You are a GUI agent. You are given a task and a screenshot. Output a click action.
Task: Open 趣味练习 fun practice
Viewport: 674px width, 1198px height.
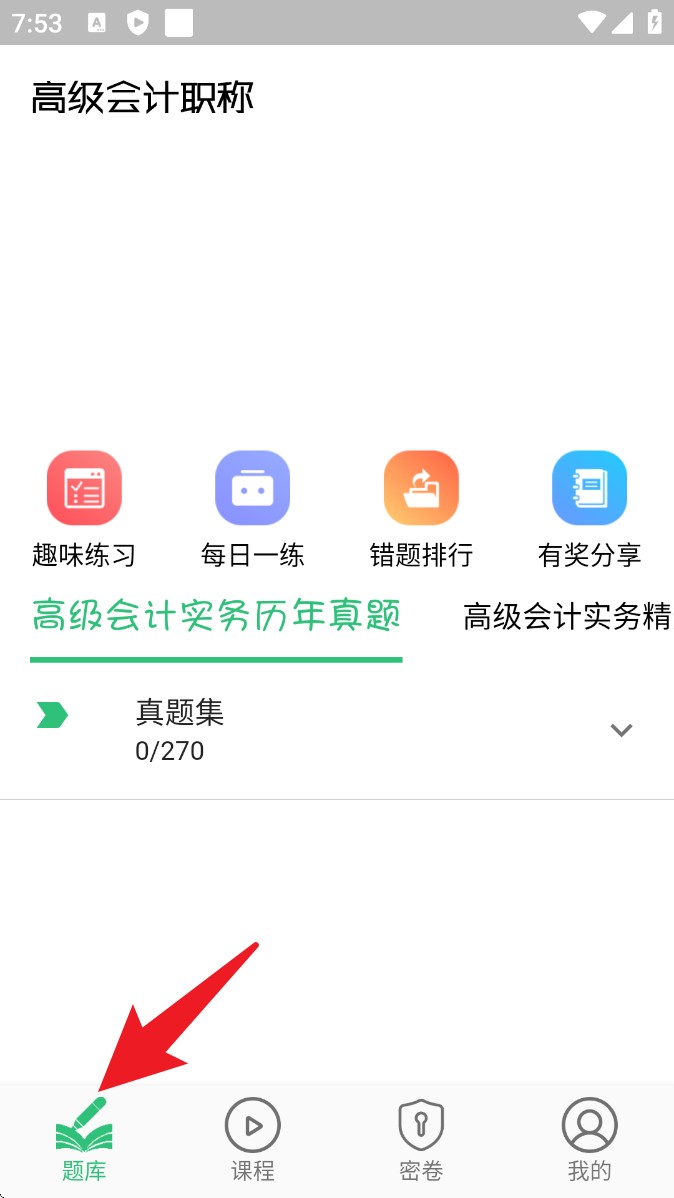(x=84, y=509)
